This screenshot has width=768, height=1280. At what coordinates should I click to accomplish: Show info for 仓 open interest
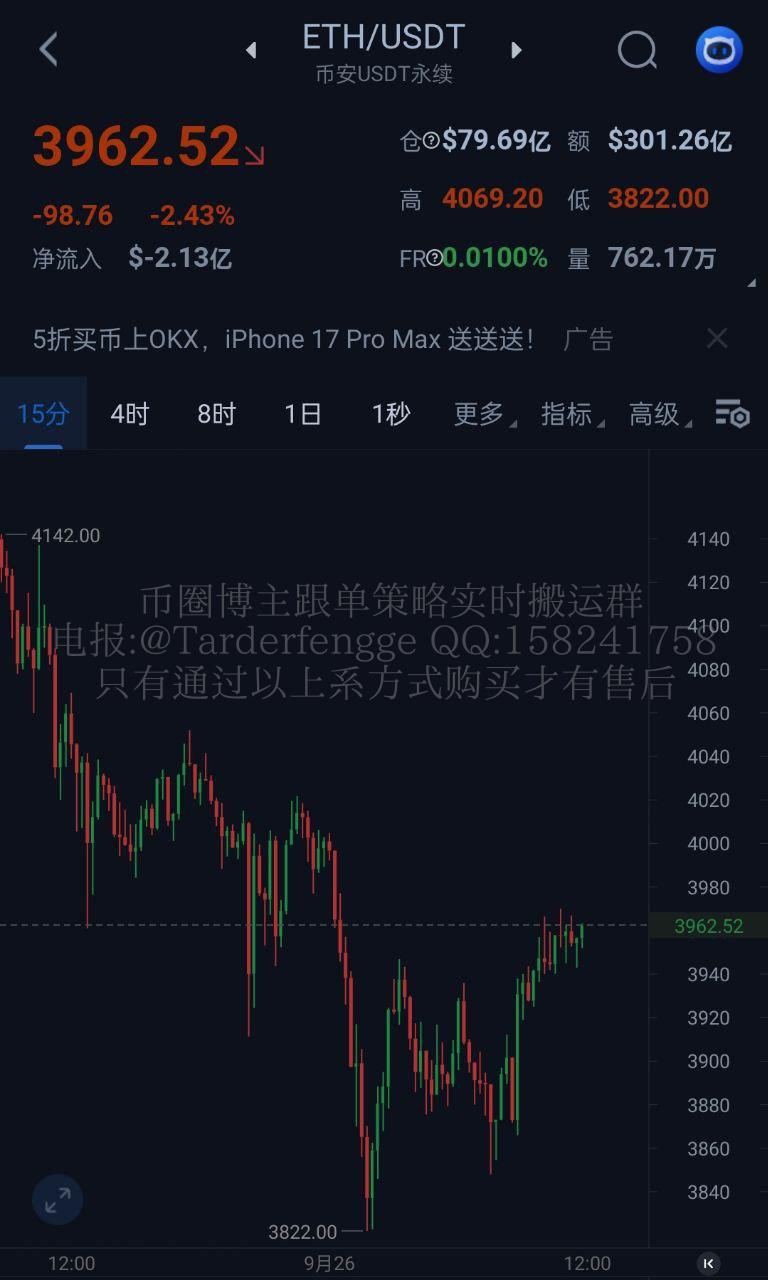point(431,141)
